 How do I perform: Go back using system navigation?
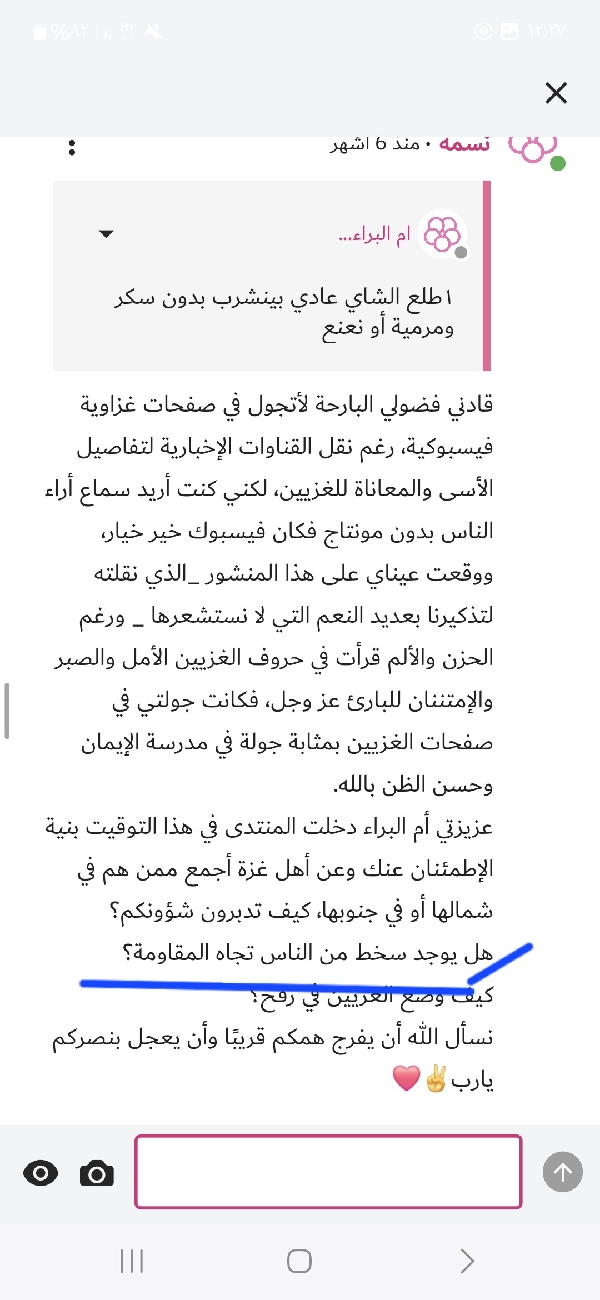point(467,1261)
